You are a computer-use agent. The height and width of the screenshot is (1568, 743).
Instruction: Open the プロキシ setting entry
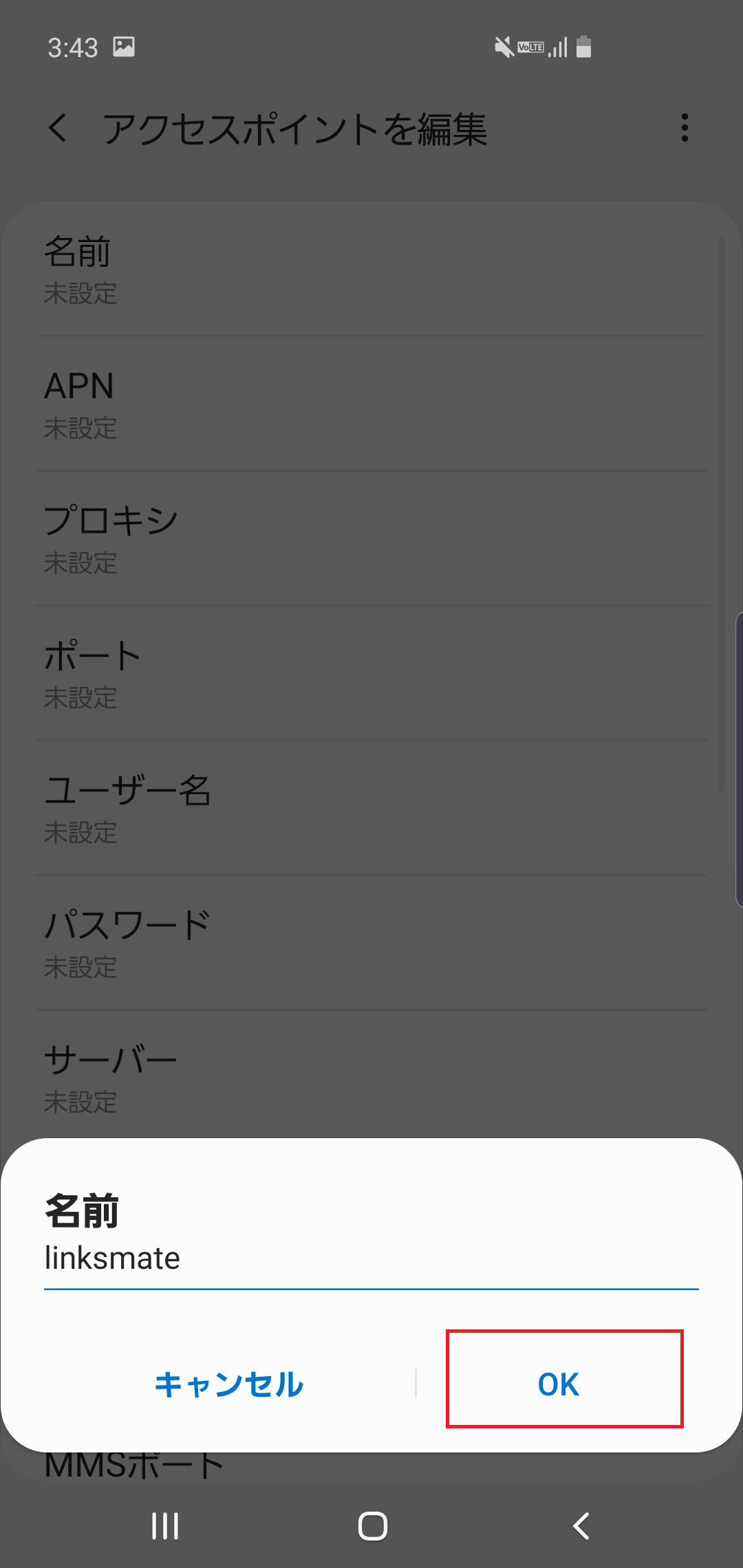pos(371,540)
